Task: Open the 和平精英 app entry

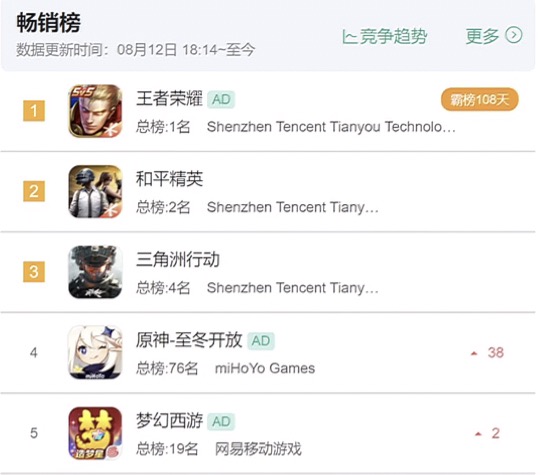Action: (x=268, y=192)
